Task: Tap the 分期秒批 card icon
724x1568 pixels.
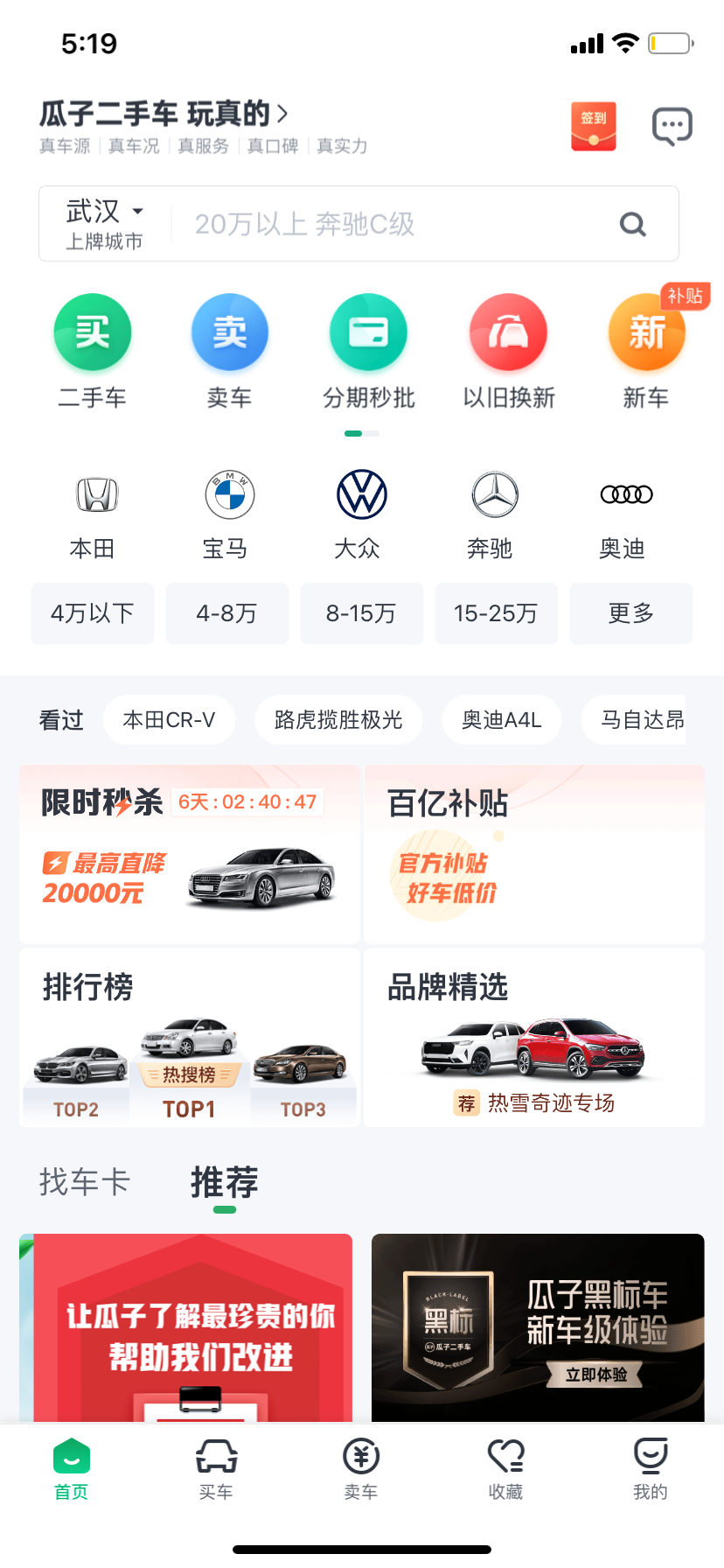Action: click(x=368, y=332)
